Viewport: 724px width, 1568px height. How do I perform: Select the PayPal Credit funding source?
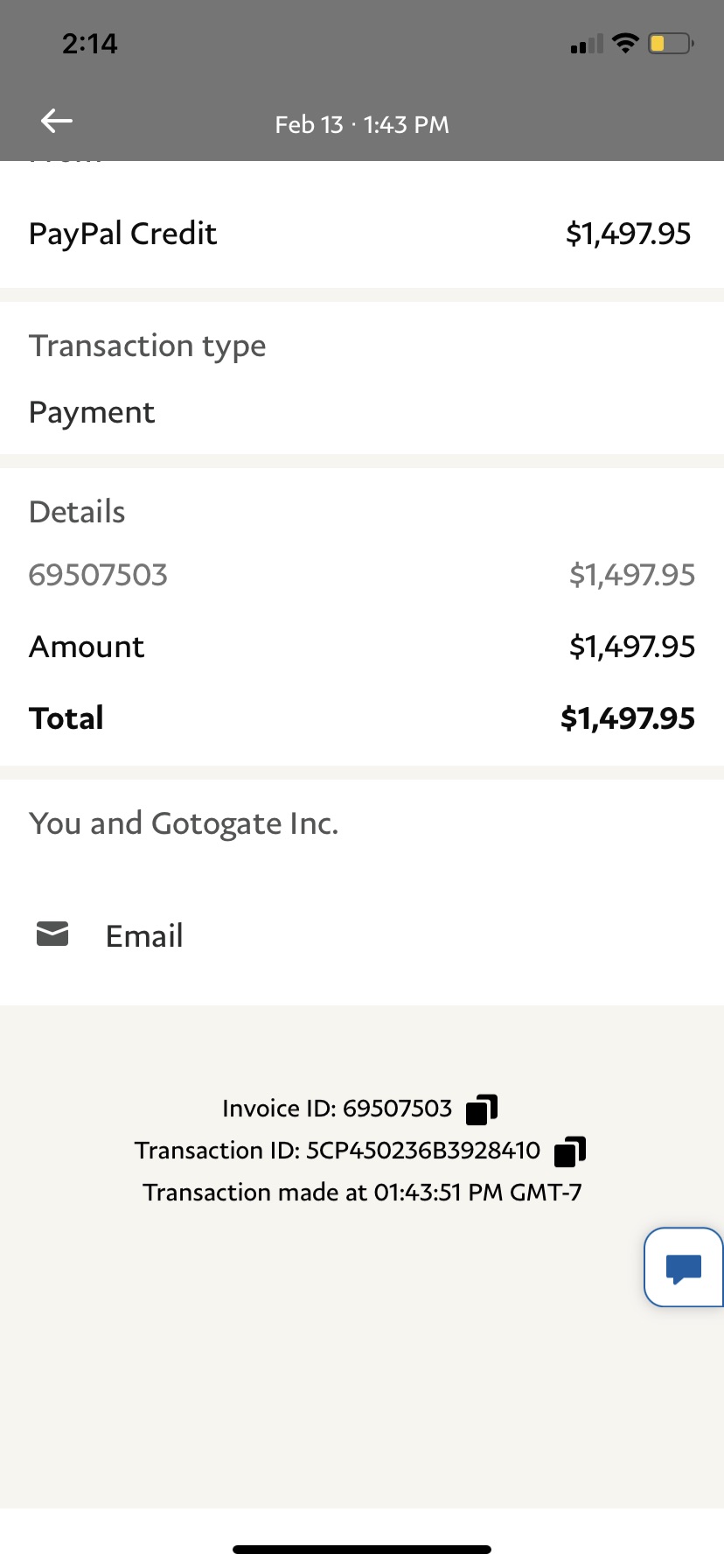(x=122, y=233)
